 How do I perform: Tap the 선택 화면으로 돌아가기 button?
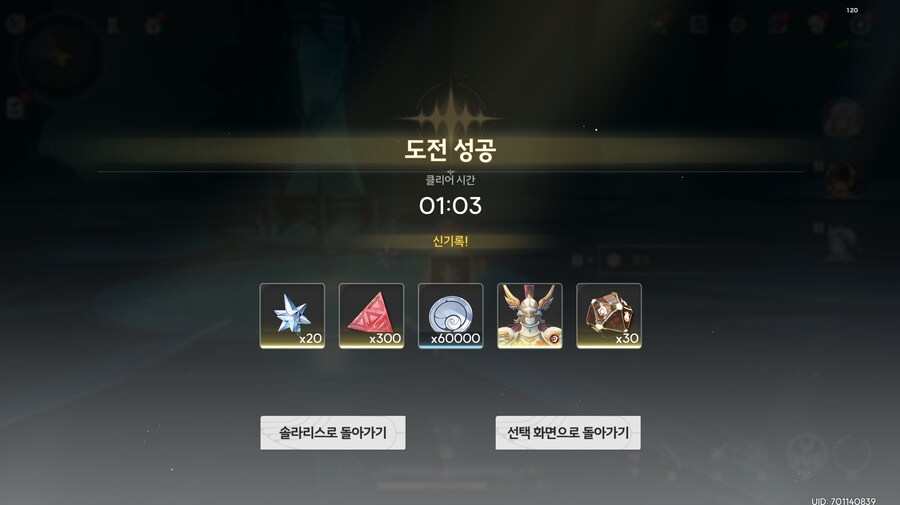tap(567, 433)
